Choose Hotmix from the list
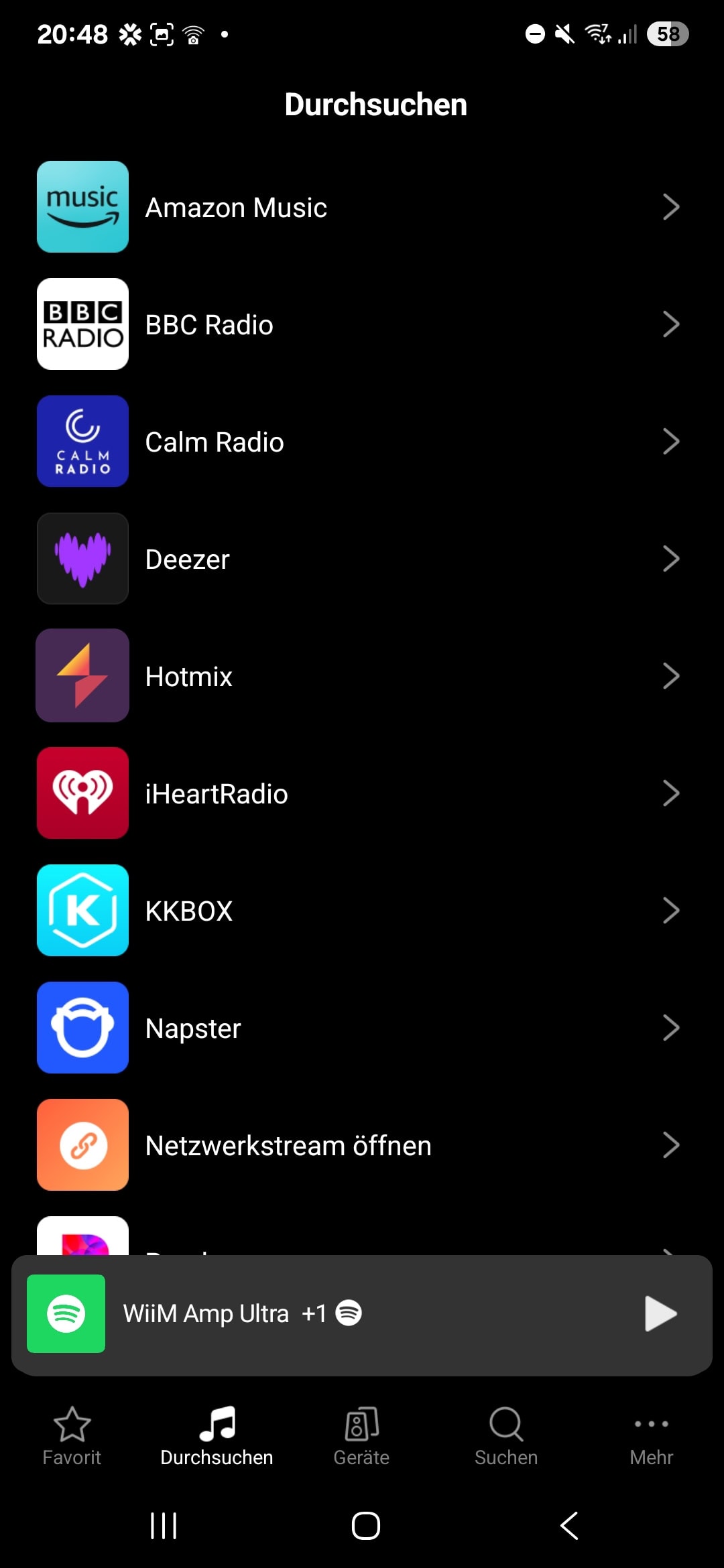Image resolution: width=724 pixels, height=1568 pixels. [362, 676]
